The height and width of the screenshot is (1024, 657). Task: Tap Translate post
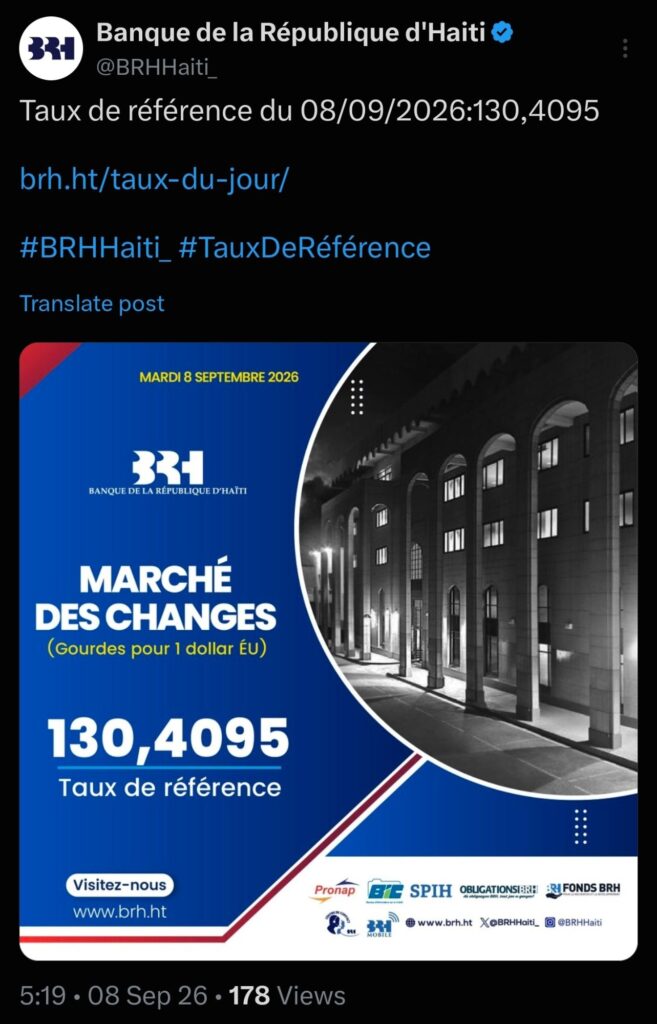coord(92,304)
